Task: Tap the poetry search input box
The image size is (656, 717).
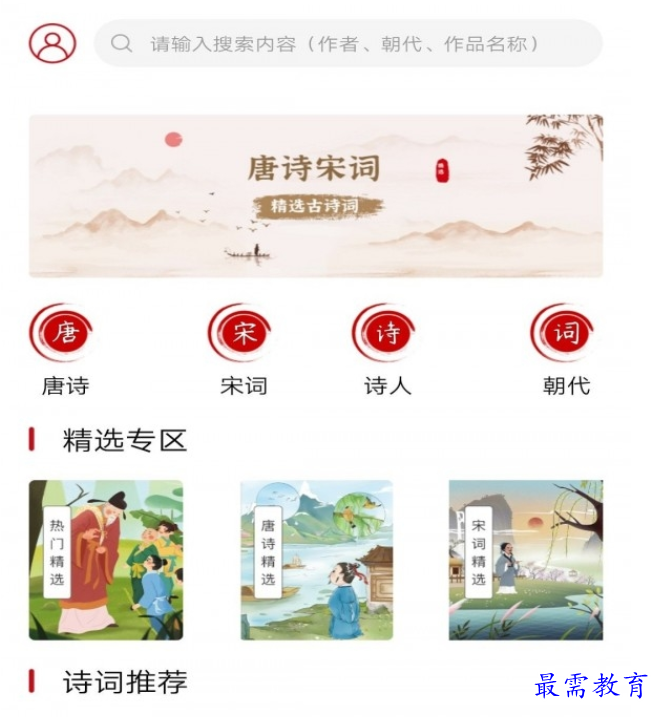Action: pyautogui.click(x=348, y=44)
